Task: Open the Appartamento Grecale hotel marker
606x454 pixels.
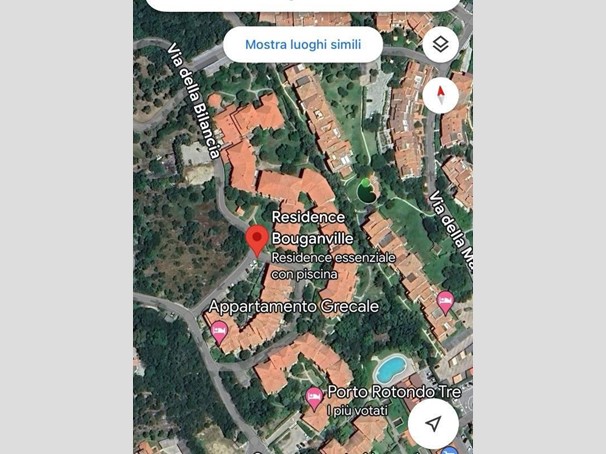Action: coord(219,330)
